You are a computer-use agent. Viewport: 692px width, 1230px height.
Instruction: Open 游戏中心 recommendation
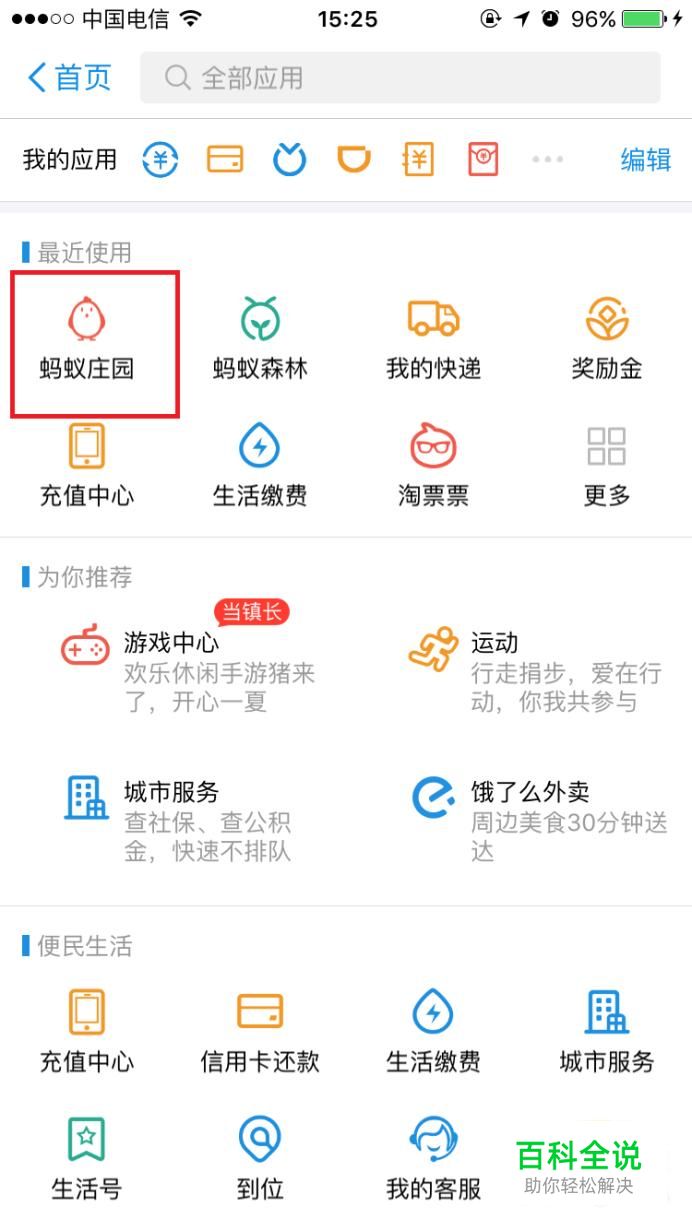pyautogui.click(x=188, y=672)
